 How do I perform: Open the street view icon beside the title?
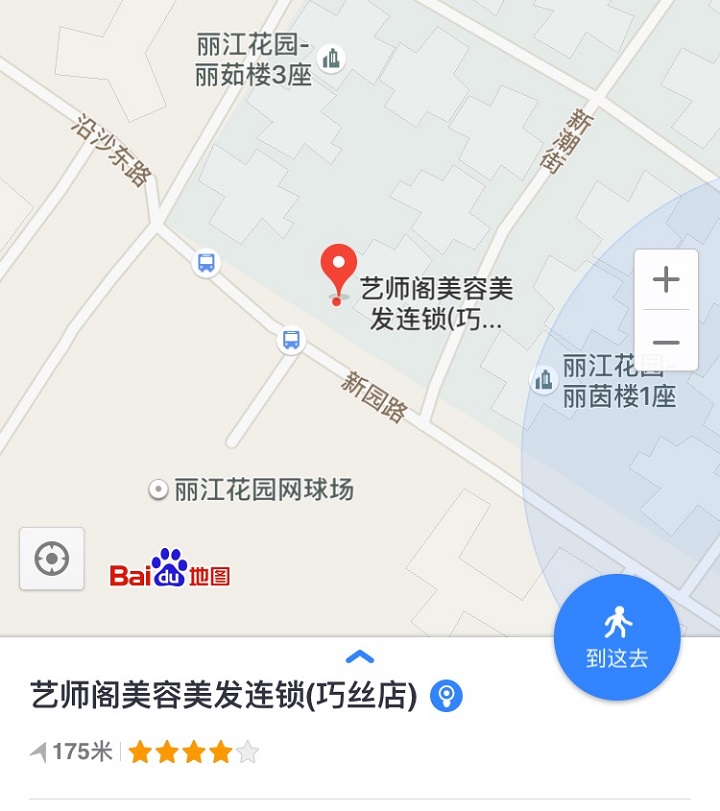pyautogui.click(x=446, y=696)
